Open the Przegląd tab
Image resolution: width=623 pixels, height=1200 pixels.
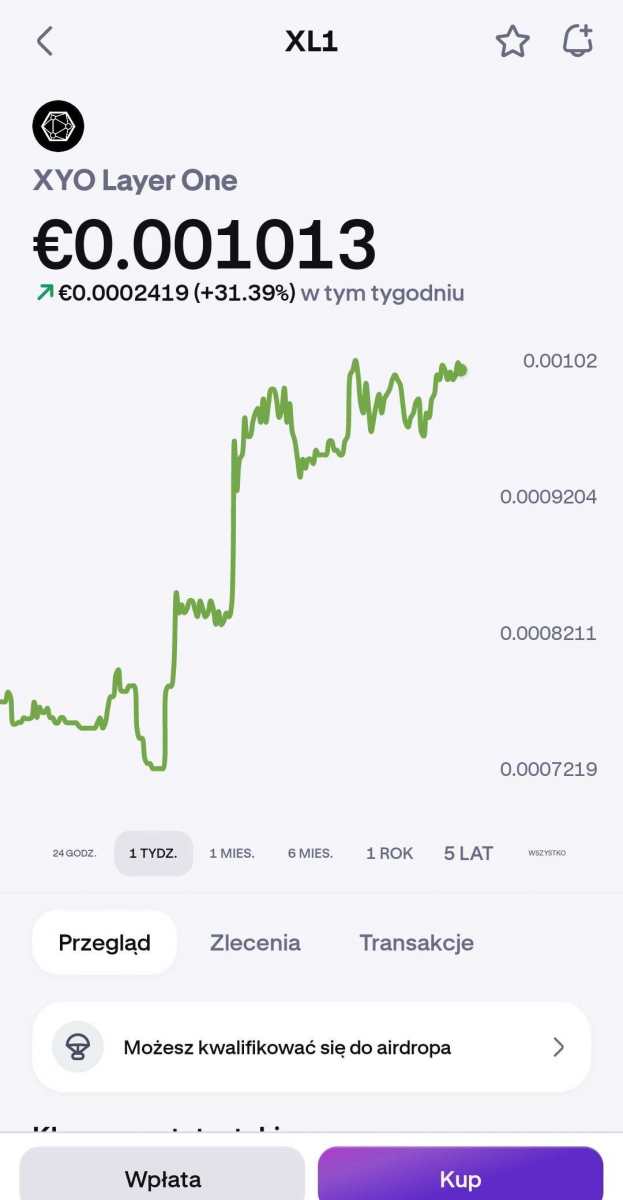click(104, 942)
